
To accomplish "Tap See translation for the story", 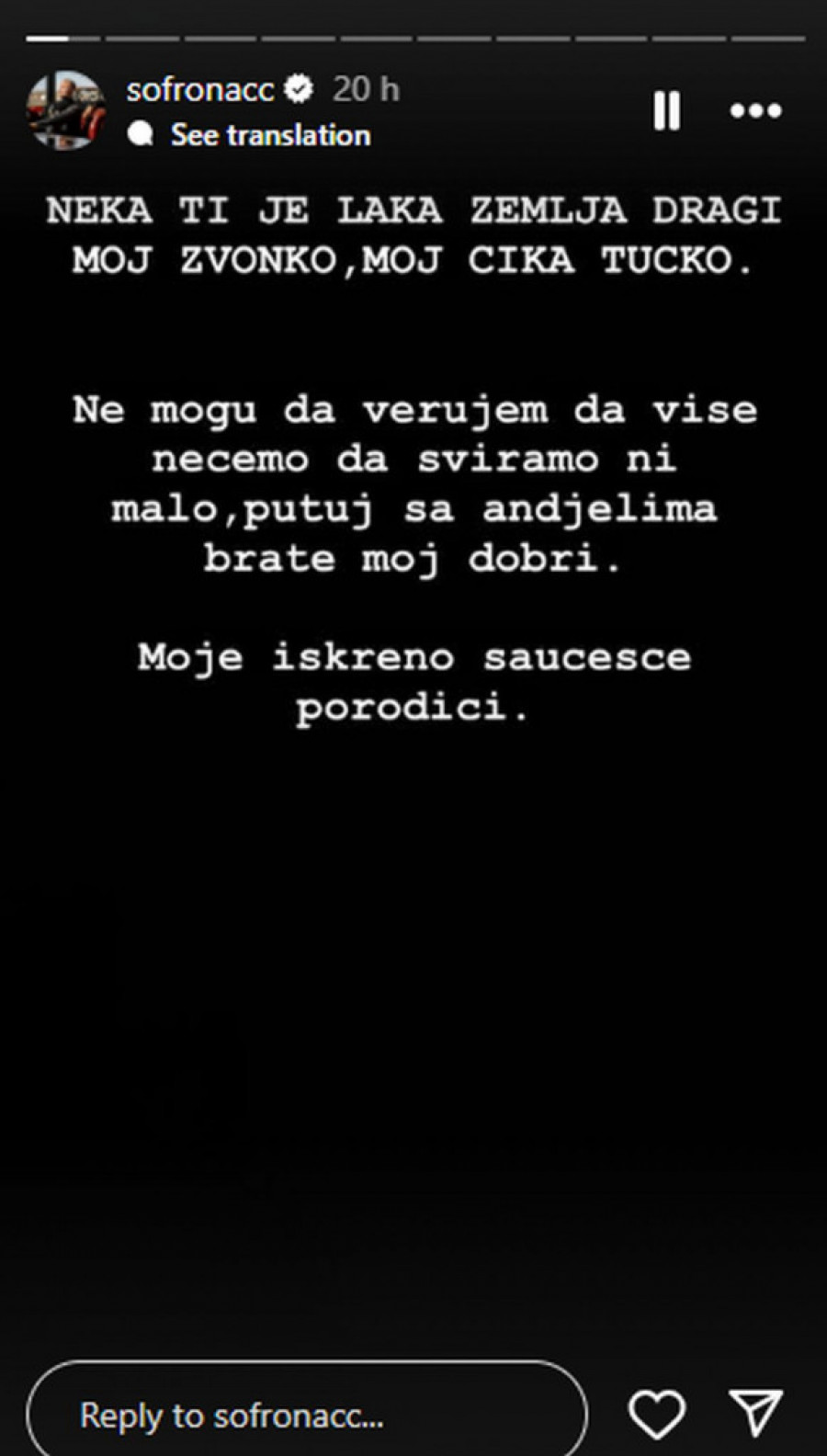I will point(270,135).
